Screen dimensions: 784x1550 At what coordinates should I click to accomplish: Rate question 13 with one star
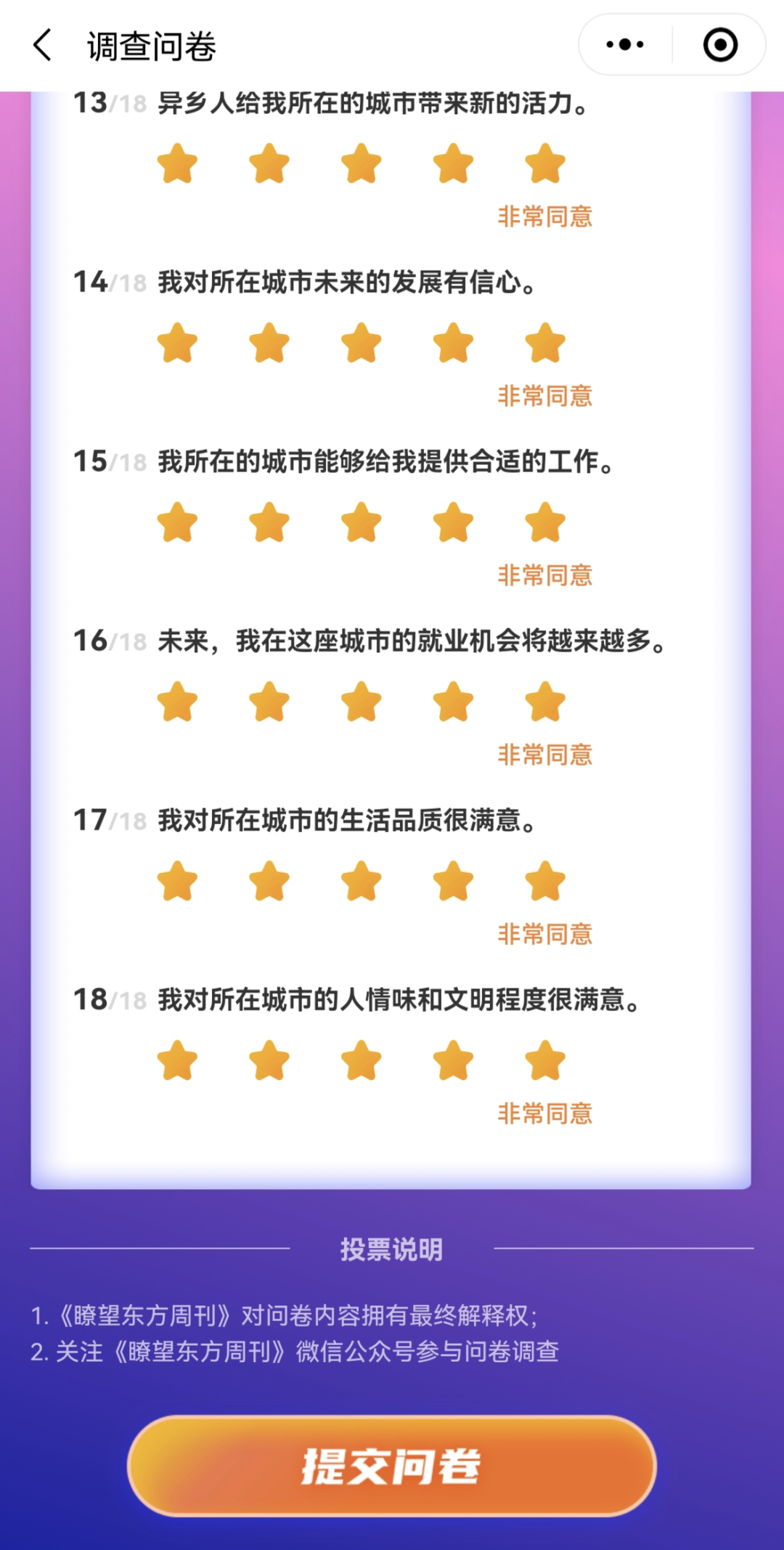point(177,163)
